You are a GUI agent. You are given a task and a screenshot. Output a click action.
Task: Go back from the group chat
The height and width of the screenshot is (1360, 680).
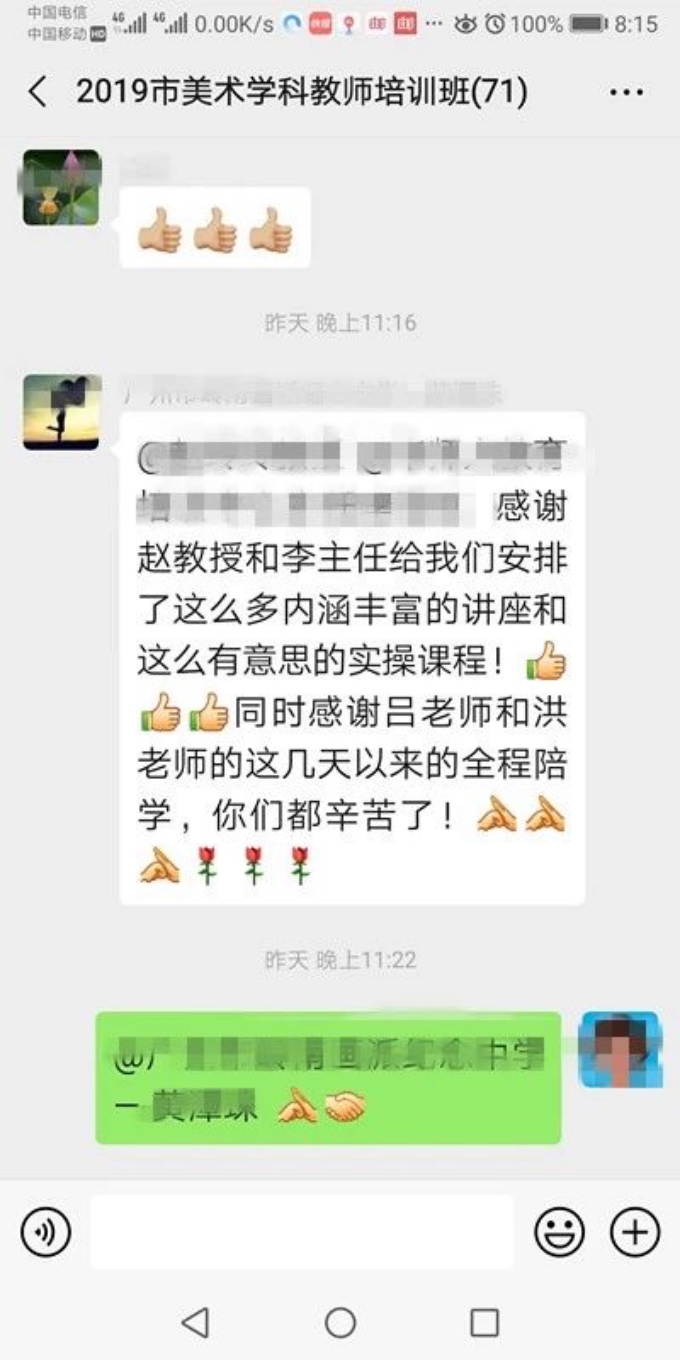pos(37,92)
